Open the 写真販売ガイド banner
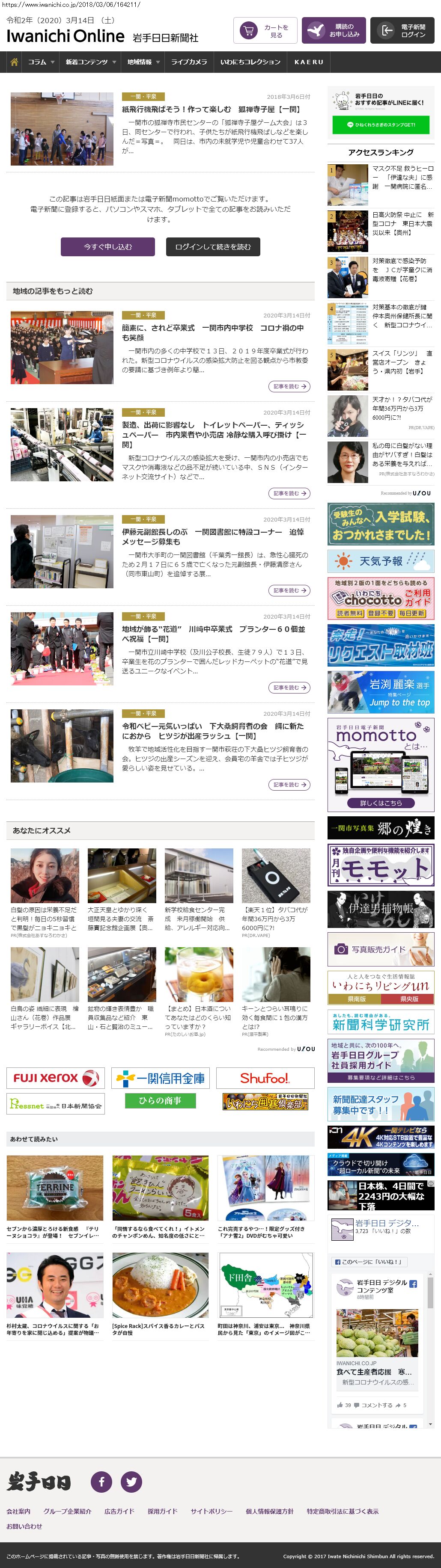This screenshot has width=441, height=1568. click(x=381, y=949)
